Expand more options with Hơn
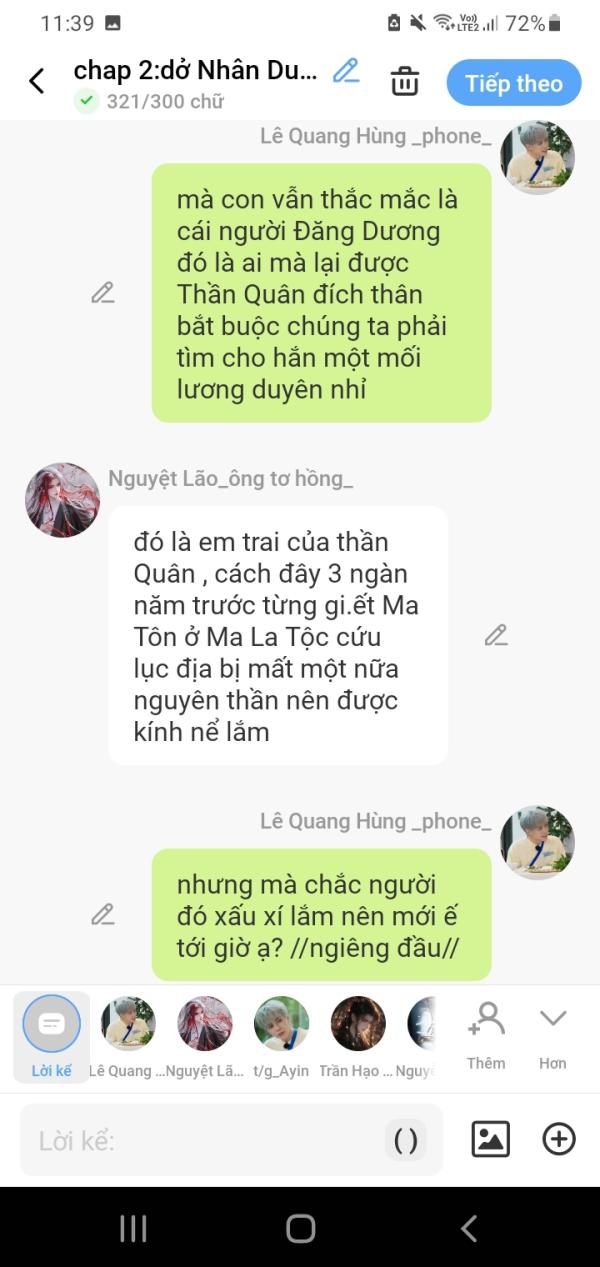600x1267 pixels. click(x=553, y=1037)
